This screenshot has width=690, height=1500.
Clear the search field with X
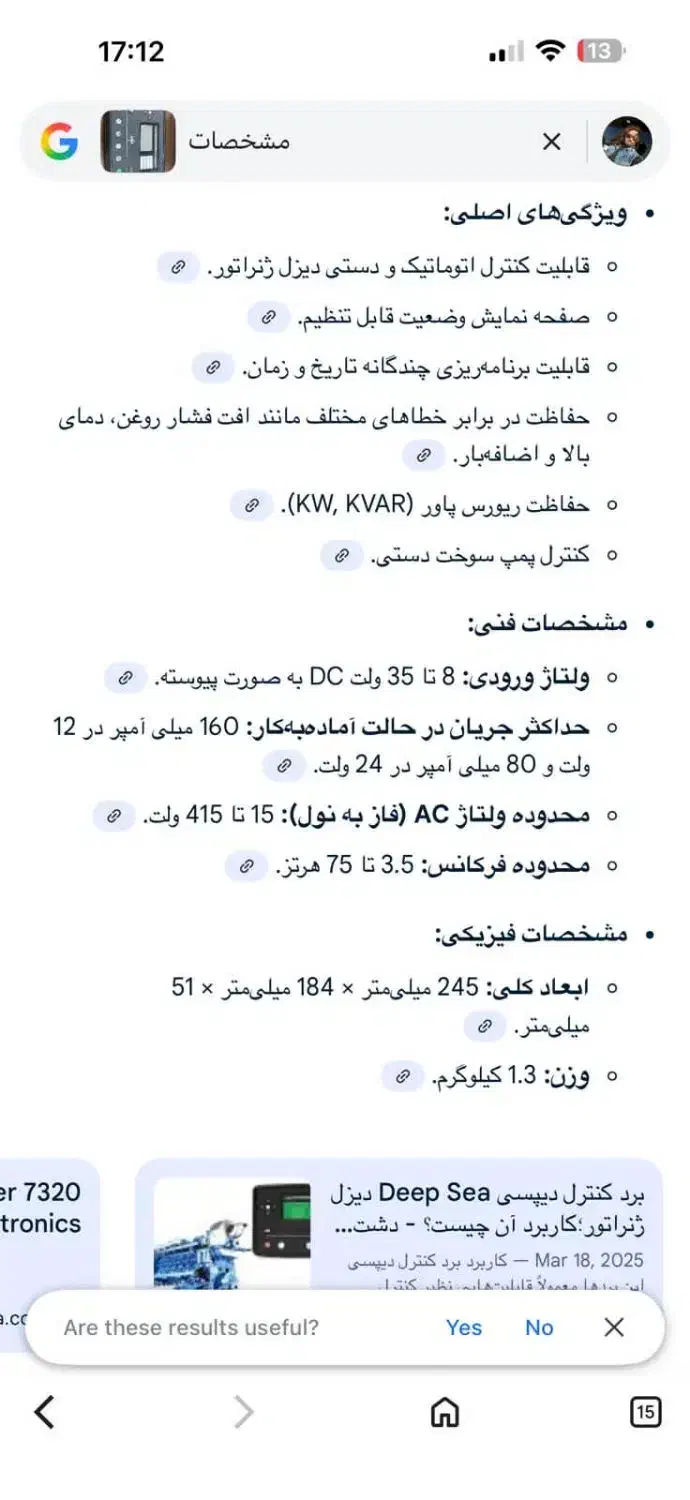point(551,142)
